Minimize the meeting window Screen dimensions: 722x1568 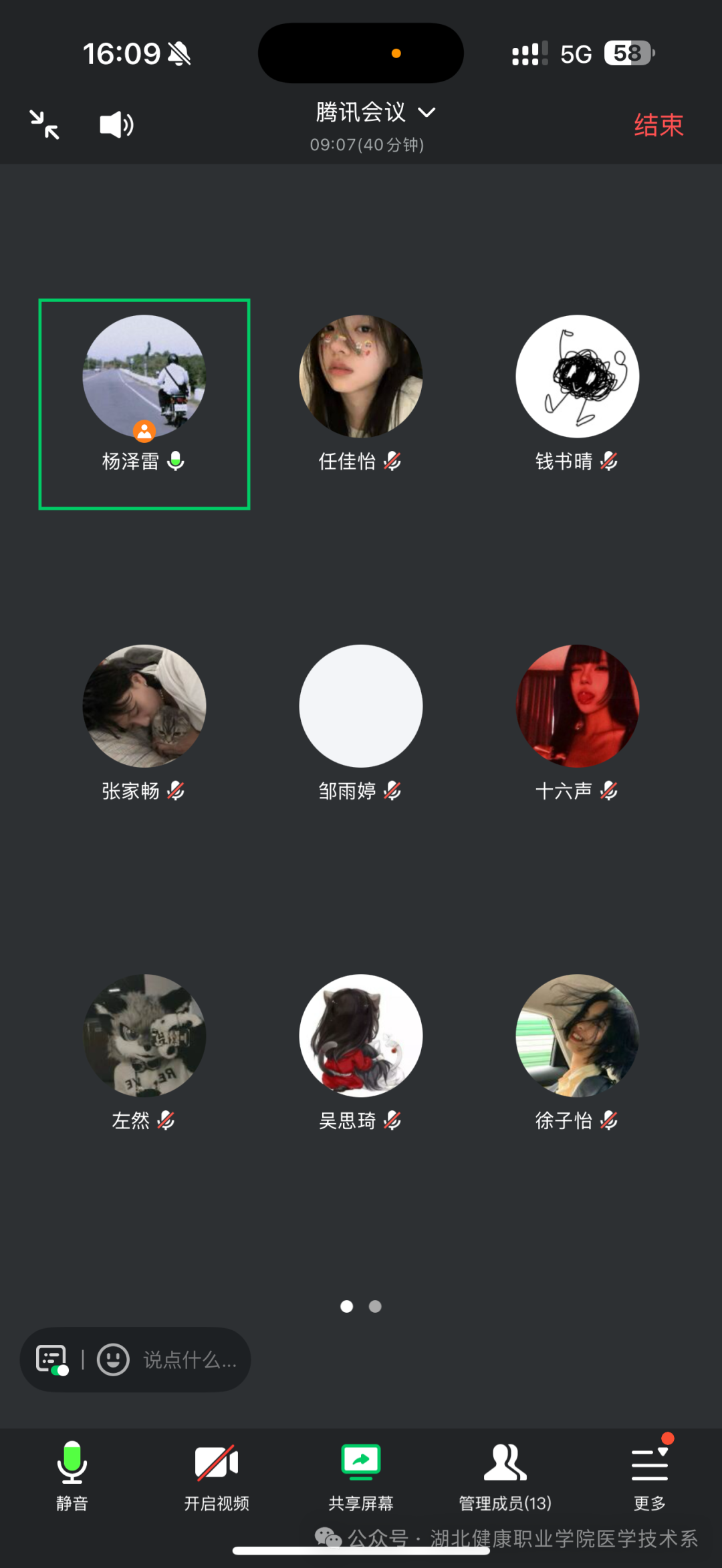pyautogui.click(x=45, y=125)
